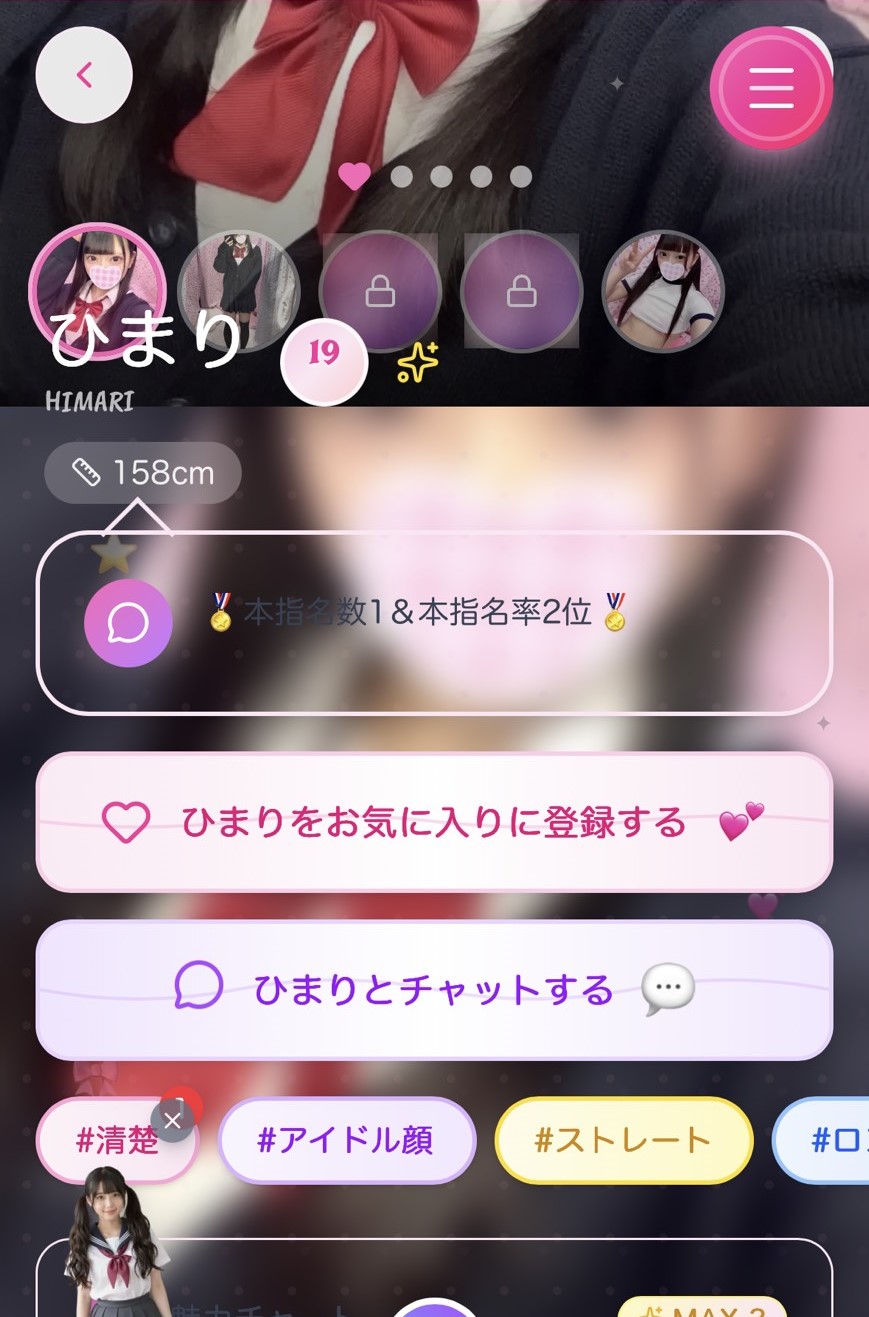869x1317 pixels.
Task: Select the first profile photo thumbnail
Action: coord(97,290)
